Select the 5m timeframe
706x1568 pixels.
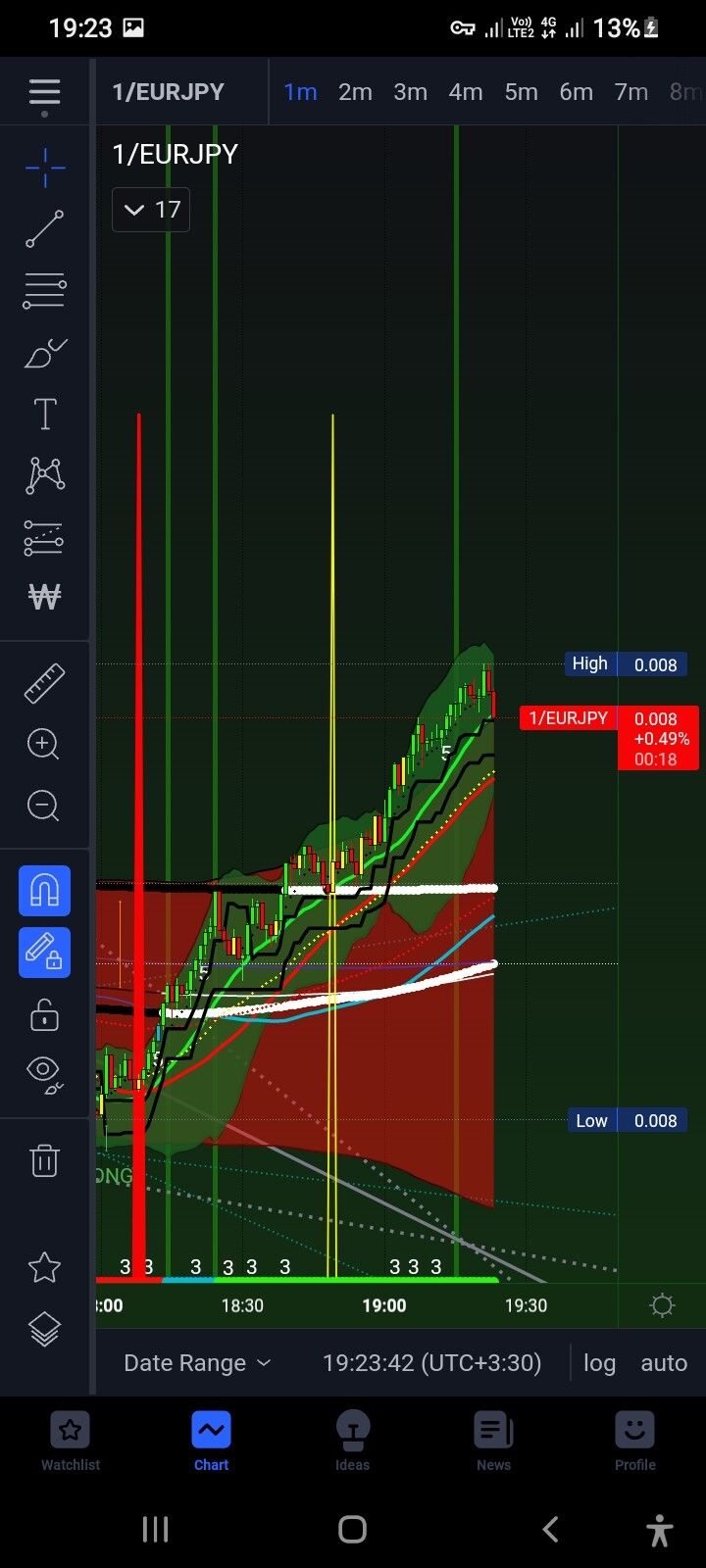[x=521, y=92]
